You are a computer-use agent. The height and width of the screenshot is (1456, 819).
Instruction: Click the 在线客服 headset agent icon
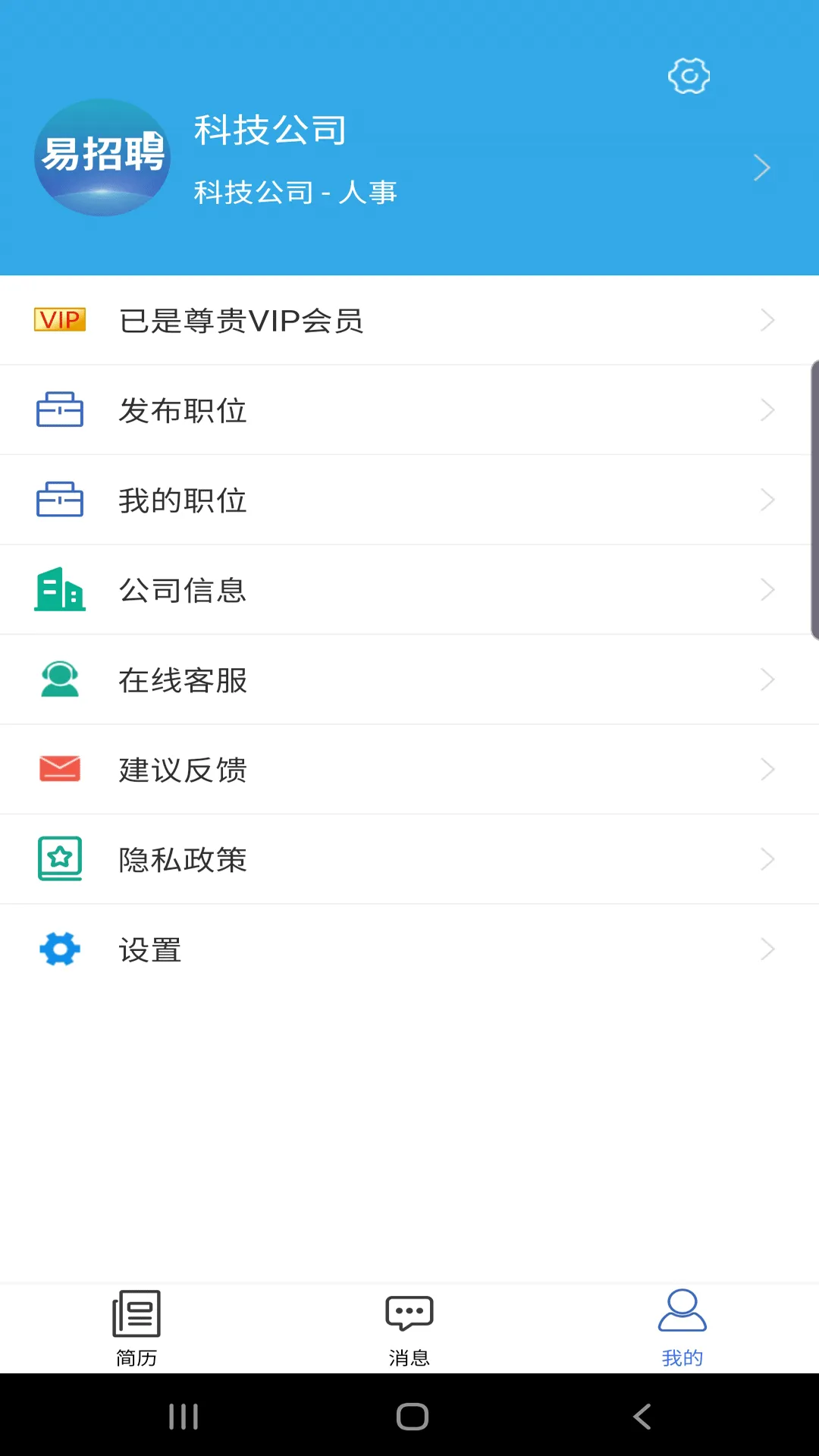60,679
